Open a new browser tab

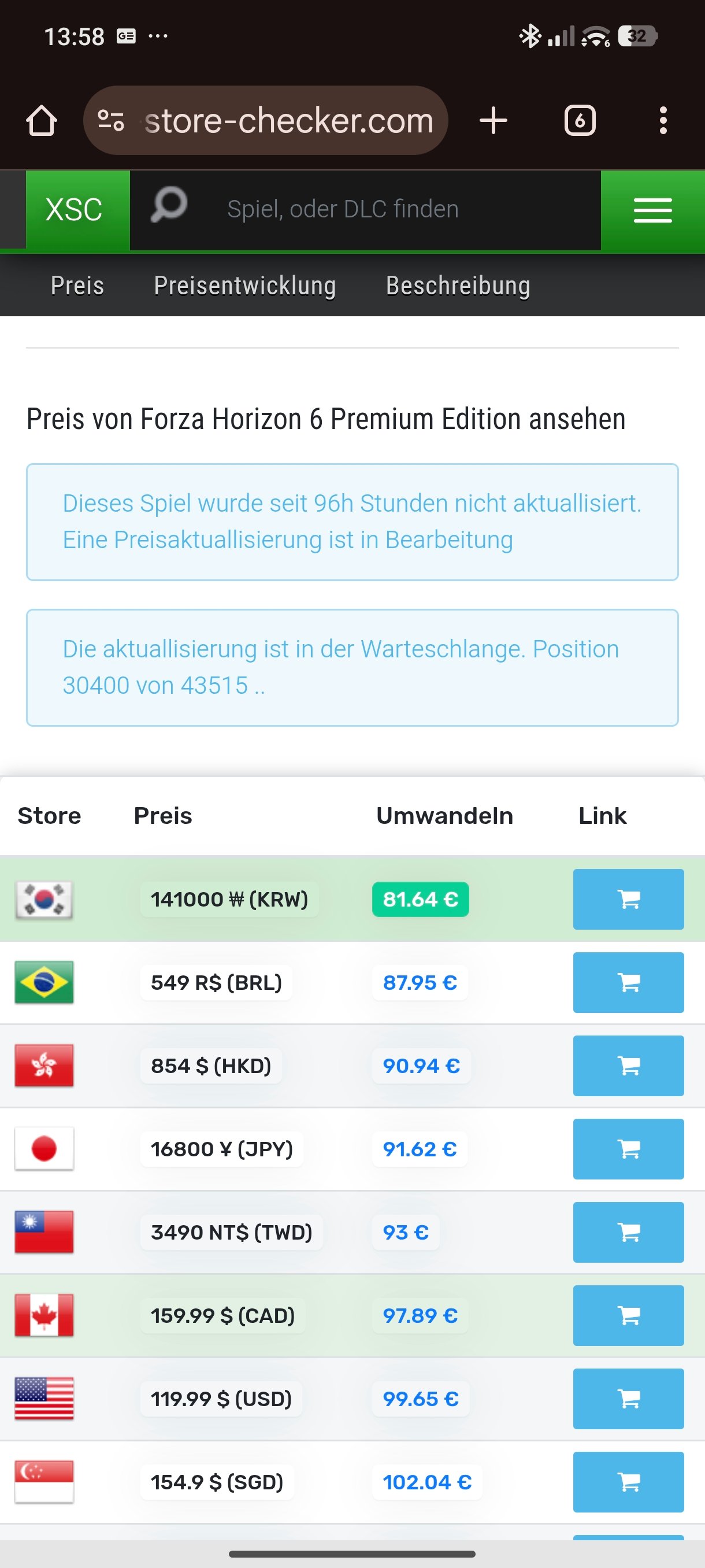click(493, 120)
